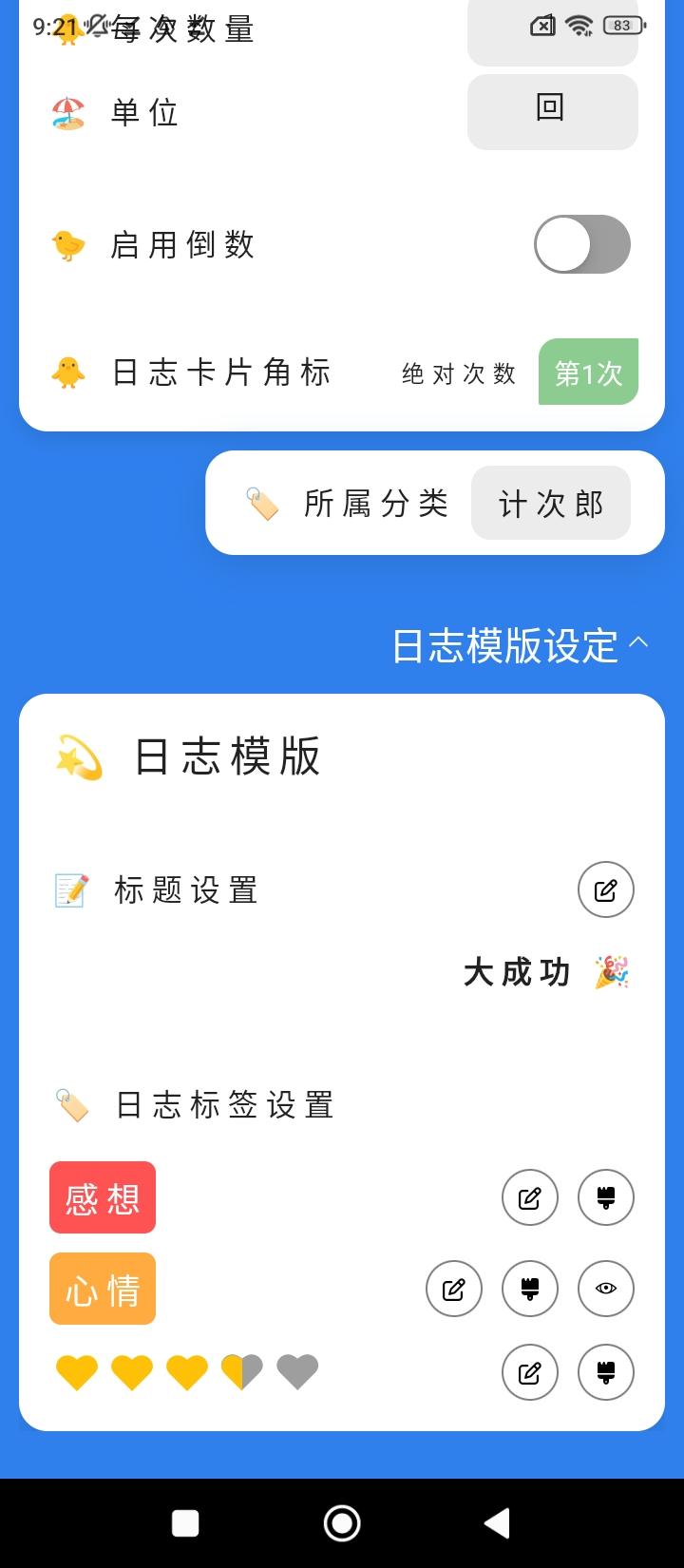Click the edit pencil icon beside 感想 tag

[529, 1197]
